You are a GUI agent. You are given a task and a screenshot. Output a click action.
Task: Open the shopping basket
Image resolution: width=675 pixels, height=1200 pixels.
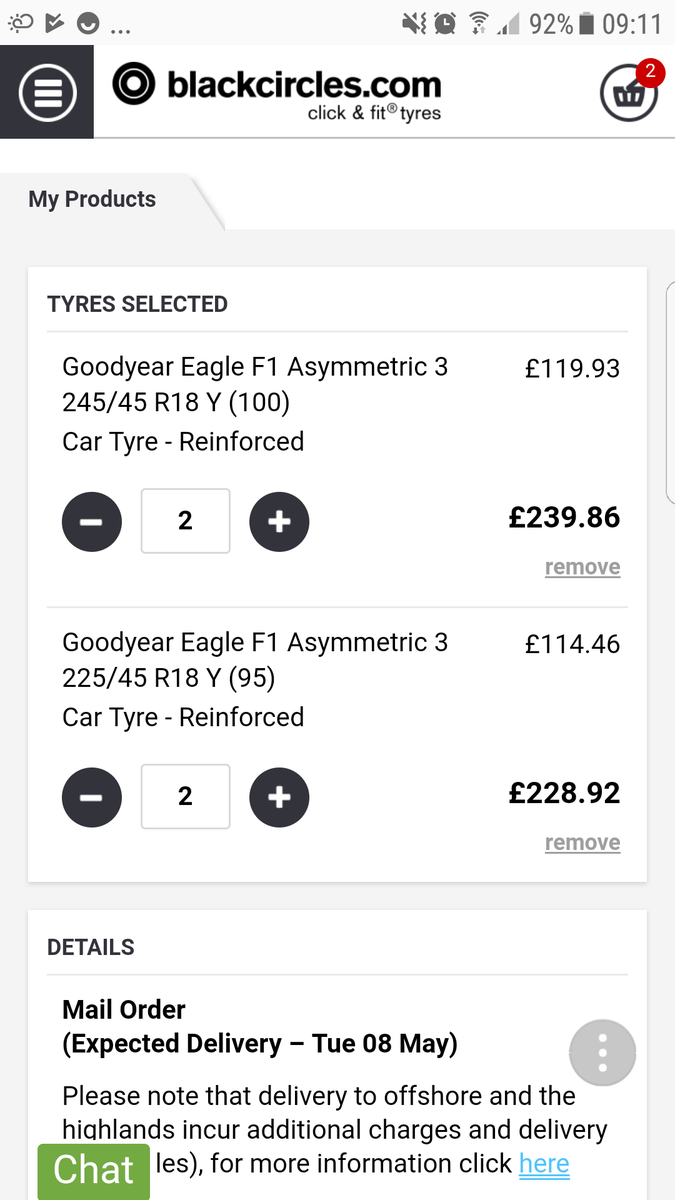(629, 93)
